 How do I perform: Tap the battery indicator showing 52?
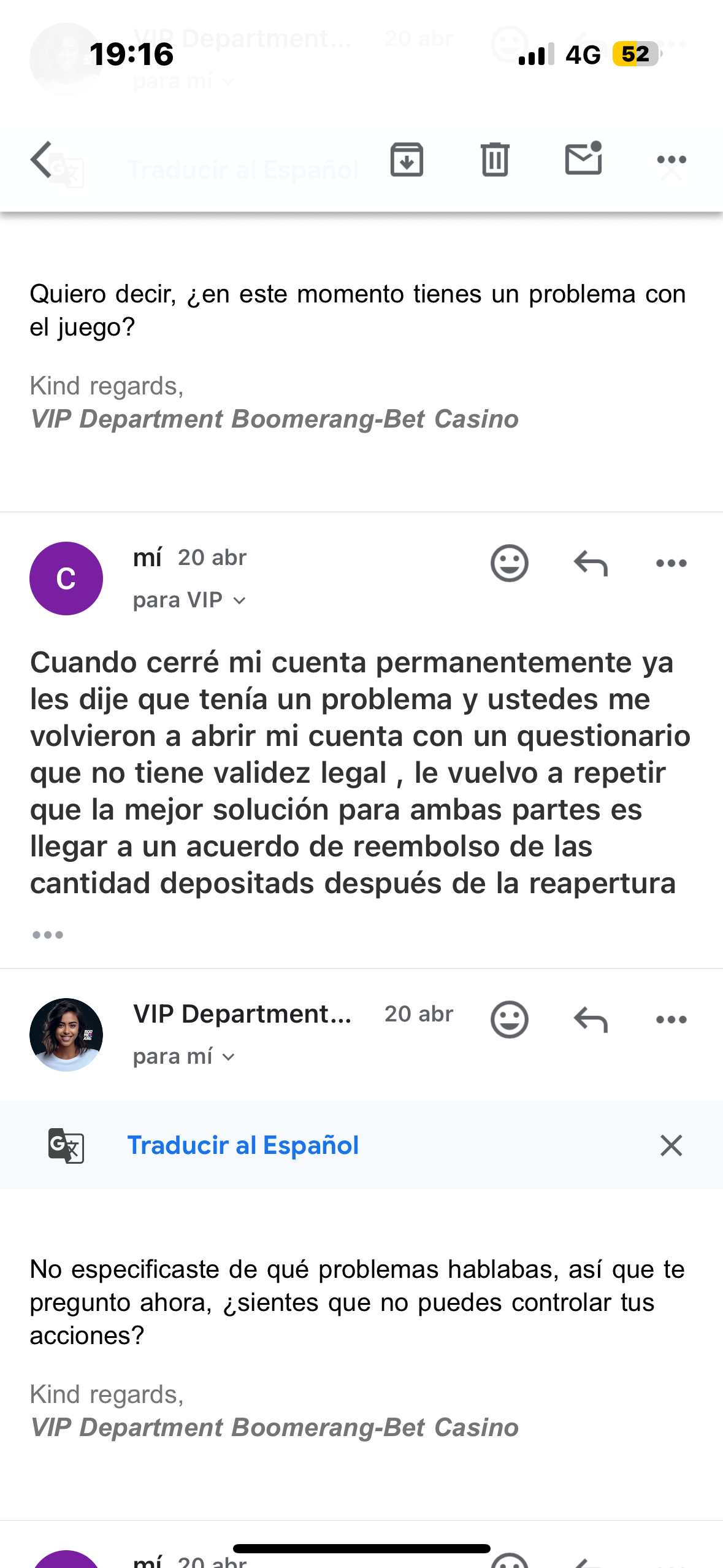[x=635, y=54]
